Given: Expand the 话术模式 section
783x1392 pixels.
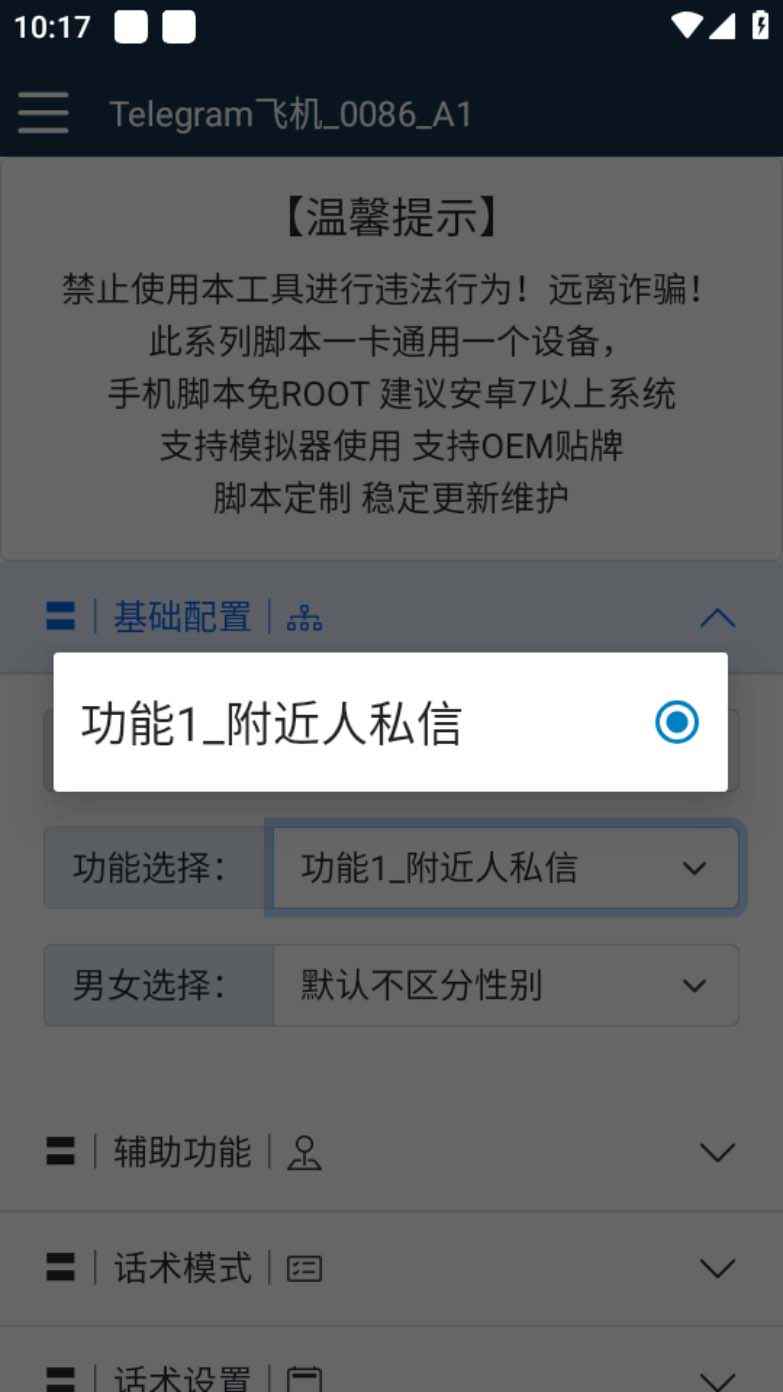Looking at the screenshot, I should click(x=716, y=1268).
